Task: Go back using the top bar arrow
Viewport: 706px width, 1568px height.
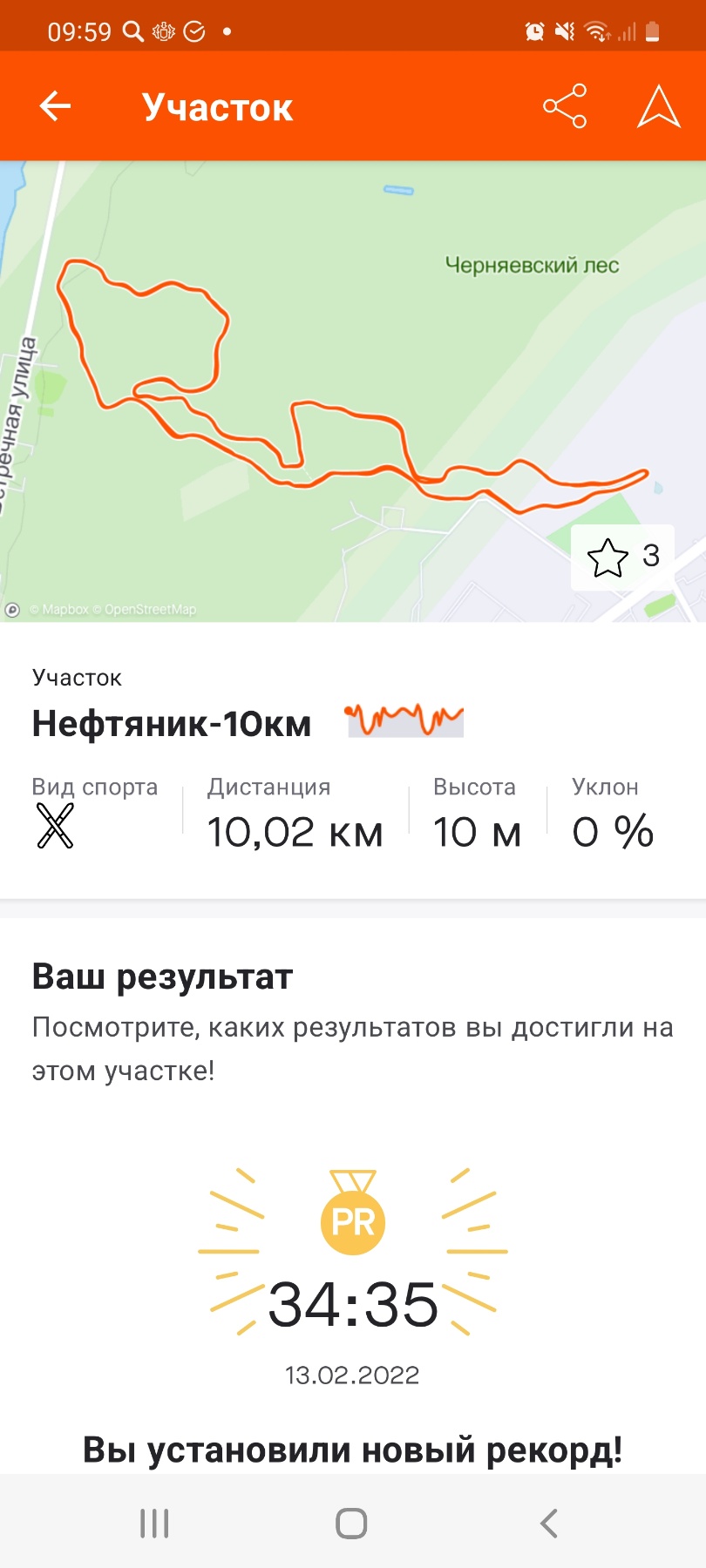Action: (x=55, y=106)
